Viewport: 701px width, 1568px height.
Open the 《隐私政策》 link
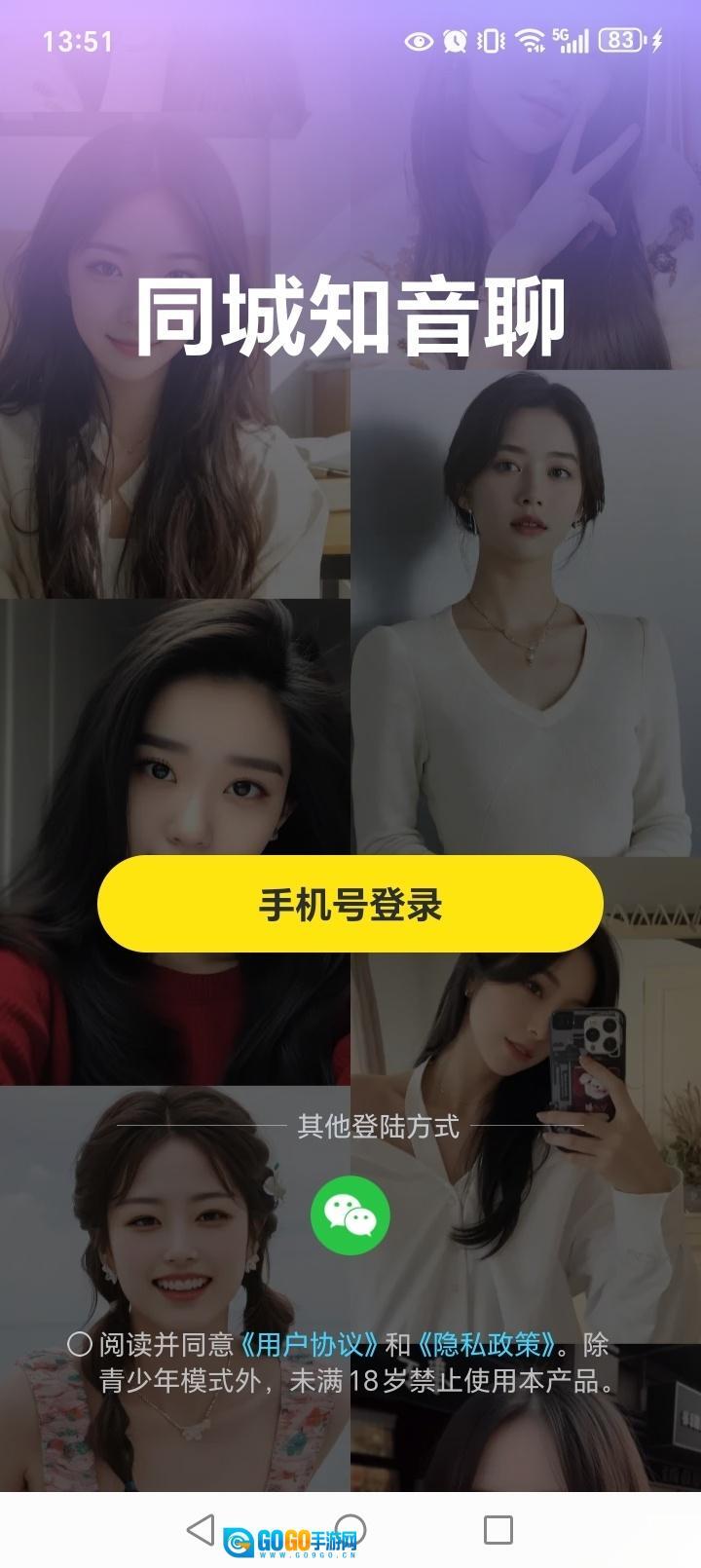coord(488,1345)
